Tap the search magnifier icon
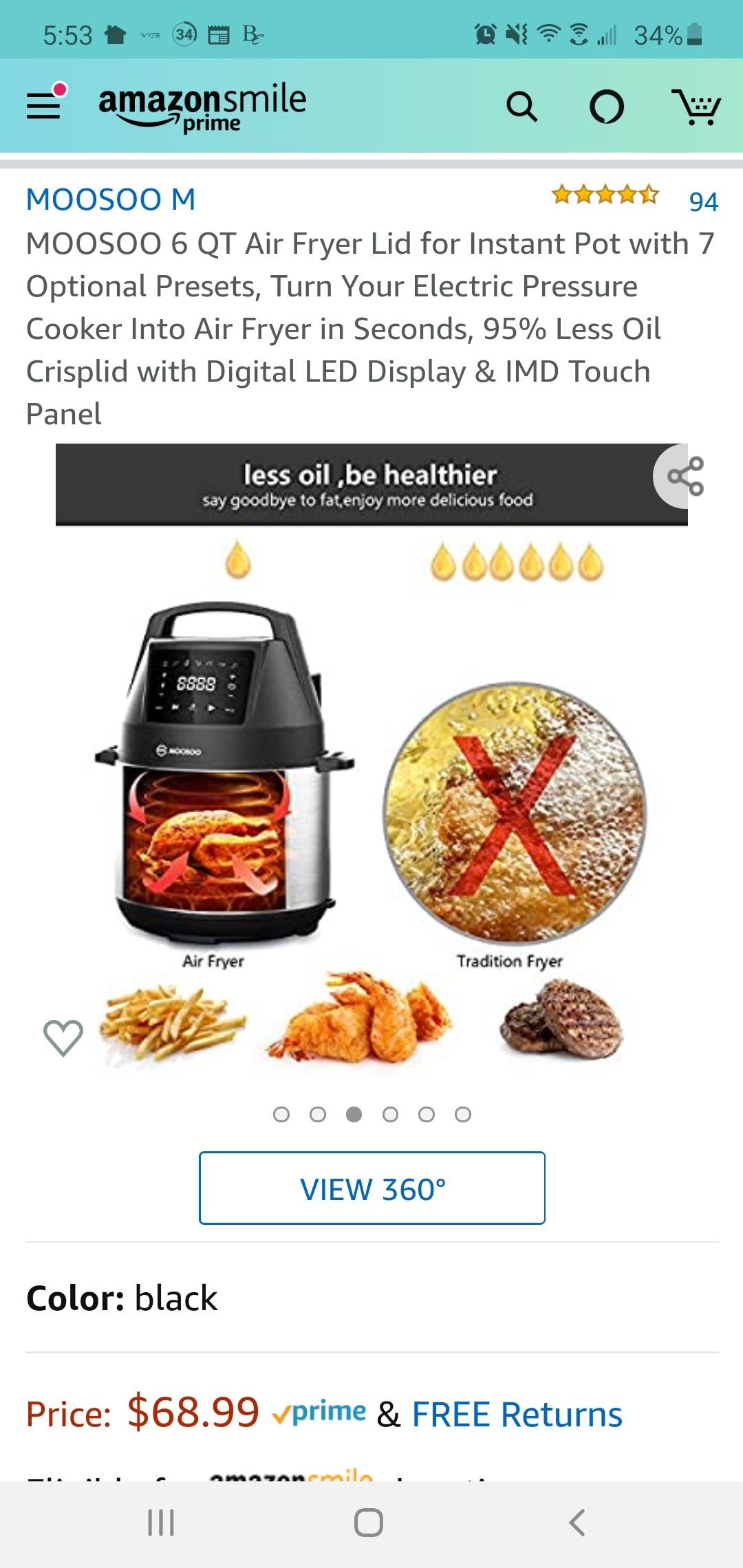743x1568 pixels. click(521, 107)
